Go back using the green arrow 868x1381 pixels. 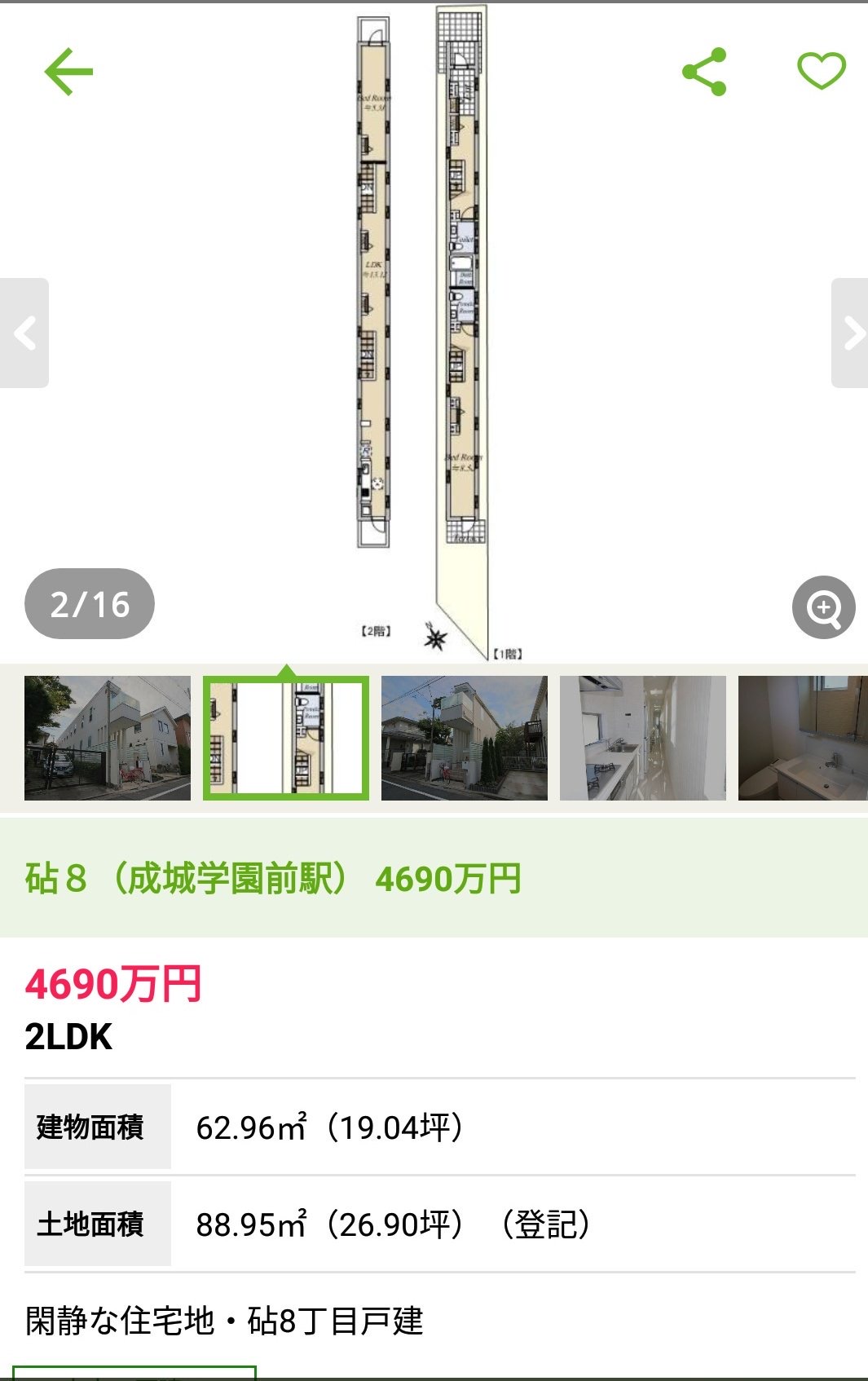click(x=68, y=72)
